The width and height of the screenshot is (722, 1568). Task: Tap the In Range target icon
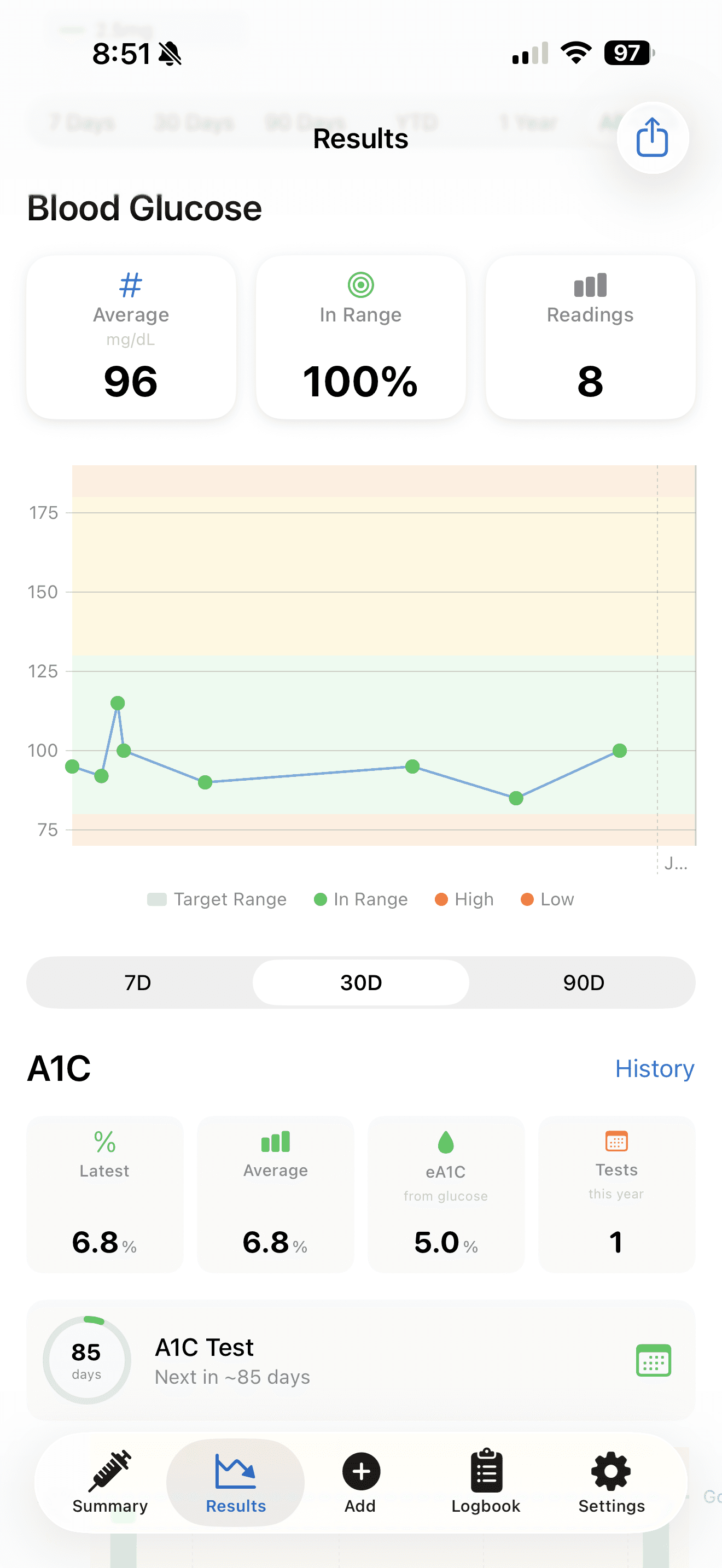point(360,284)
